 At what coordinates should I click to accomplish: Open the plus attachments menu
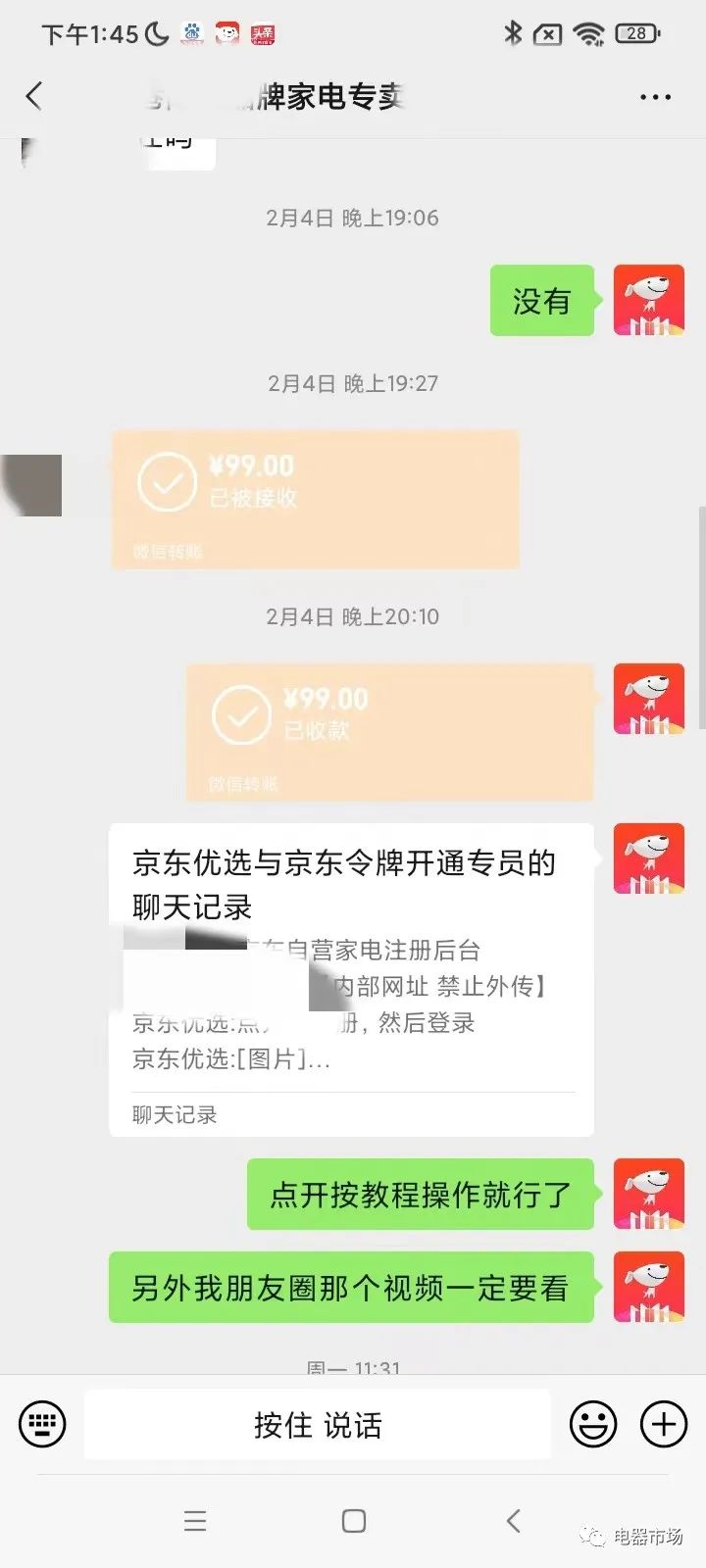(x=664, y=1424)
